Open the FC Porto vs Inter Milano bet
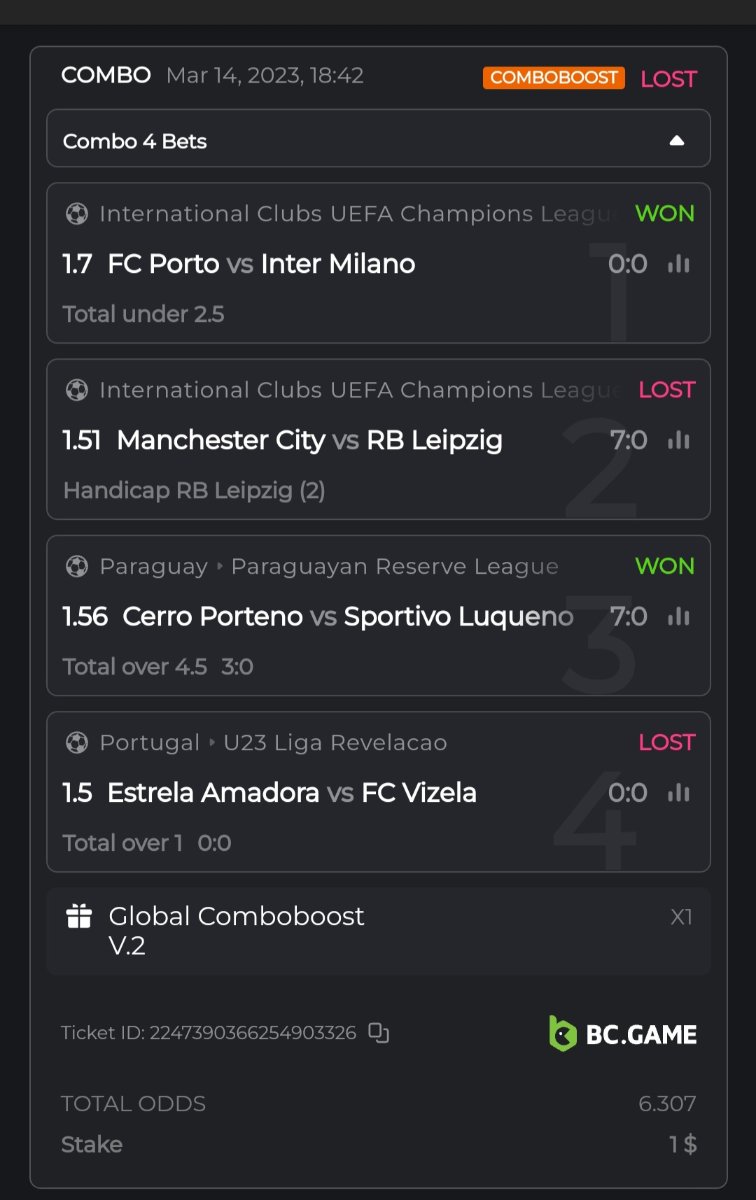Image resolution: width=756 pixels, height=1200 pixels. (260, 264)
